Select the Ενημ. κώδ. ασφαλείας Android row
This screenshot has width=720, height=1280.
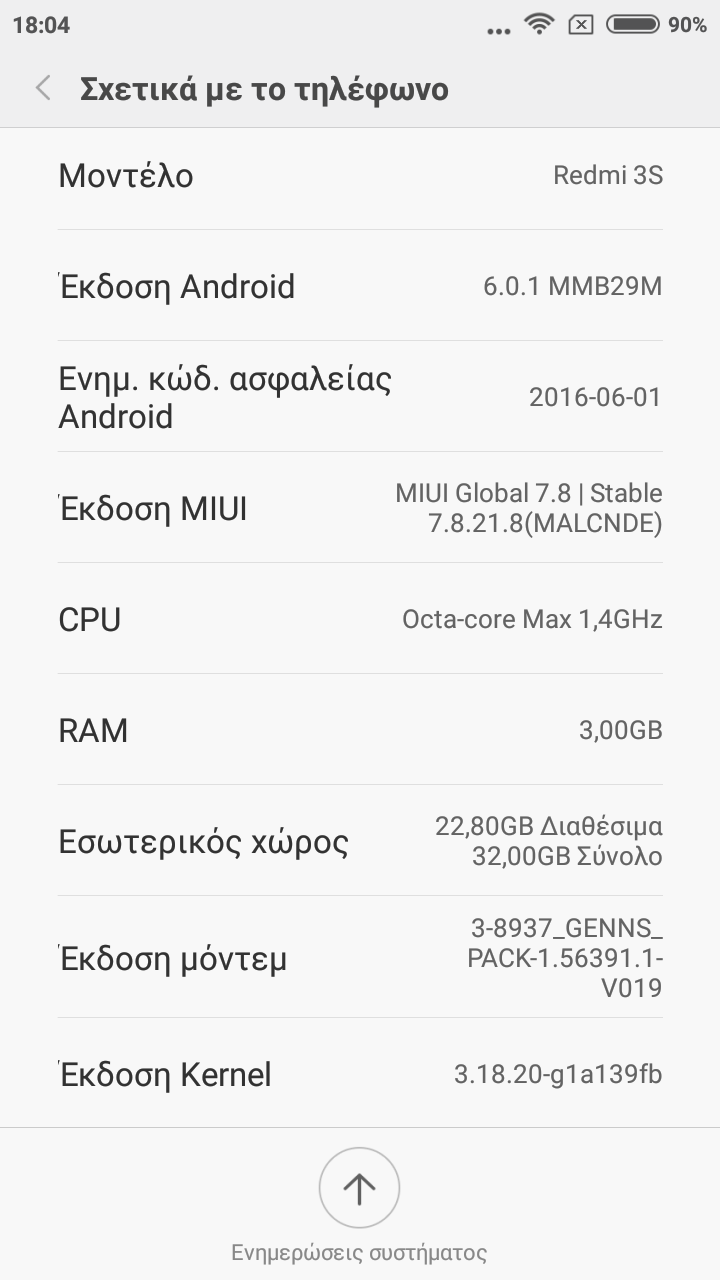(360, 397)
